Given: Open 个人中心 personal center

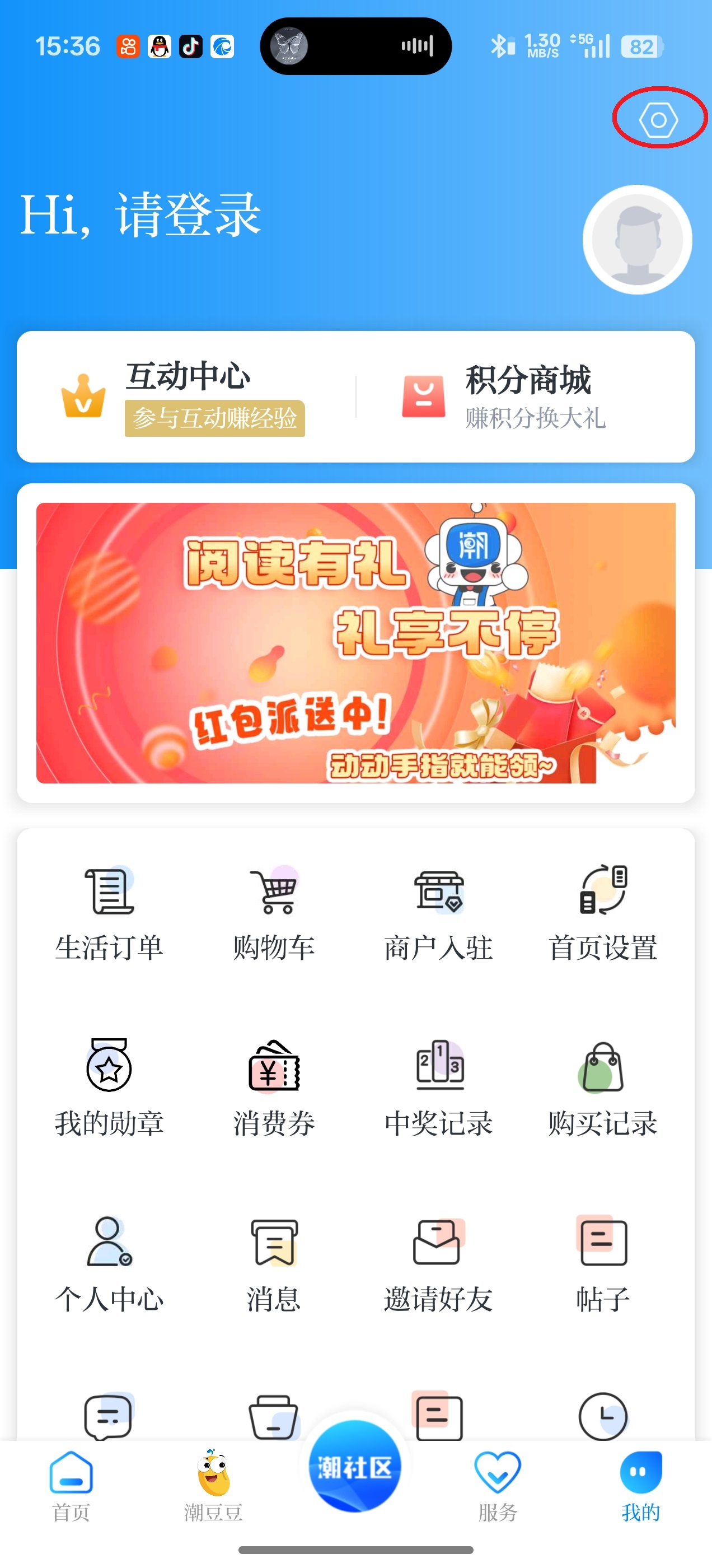Looking at the screenshot, I should click(109, 1264).
